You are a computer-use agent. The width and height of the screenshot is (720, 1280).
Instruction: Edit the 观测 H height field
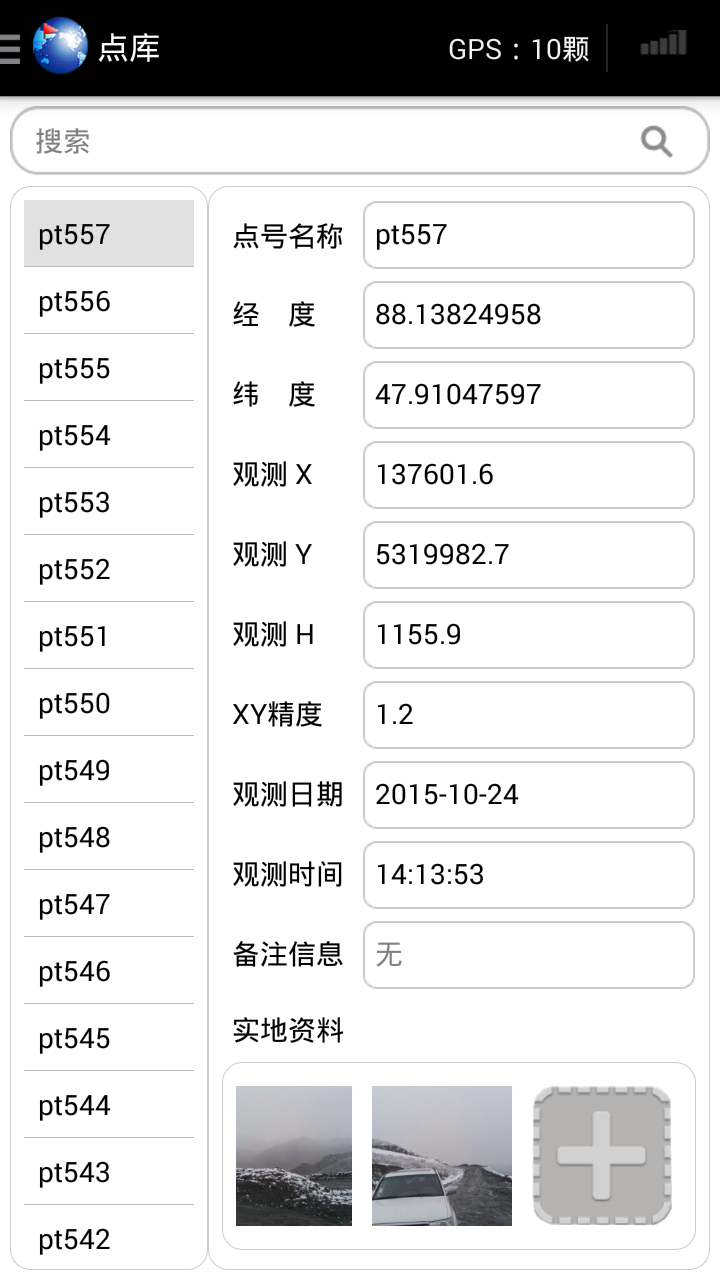click(x=528, y=635)
